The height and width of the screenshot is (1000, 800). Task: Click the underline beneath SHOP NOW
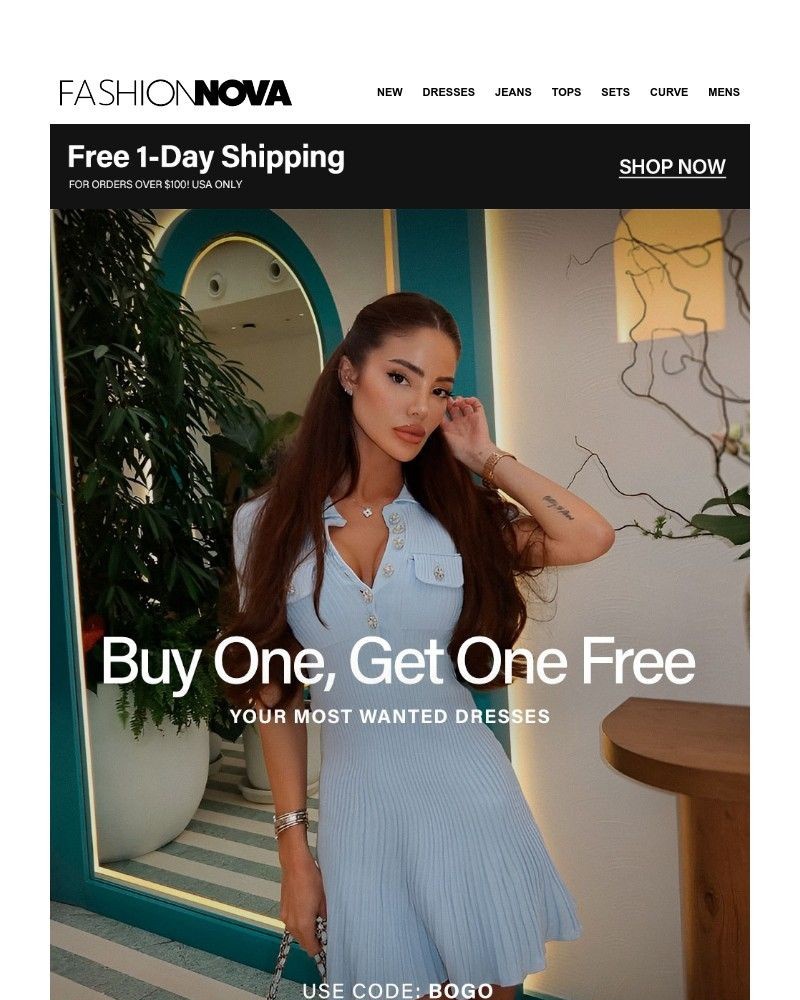point(671,179)
